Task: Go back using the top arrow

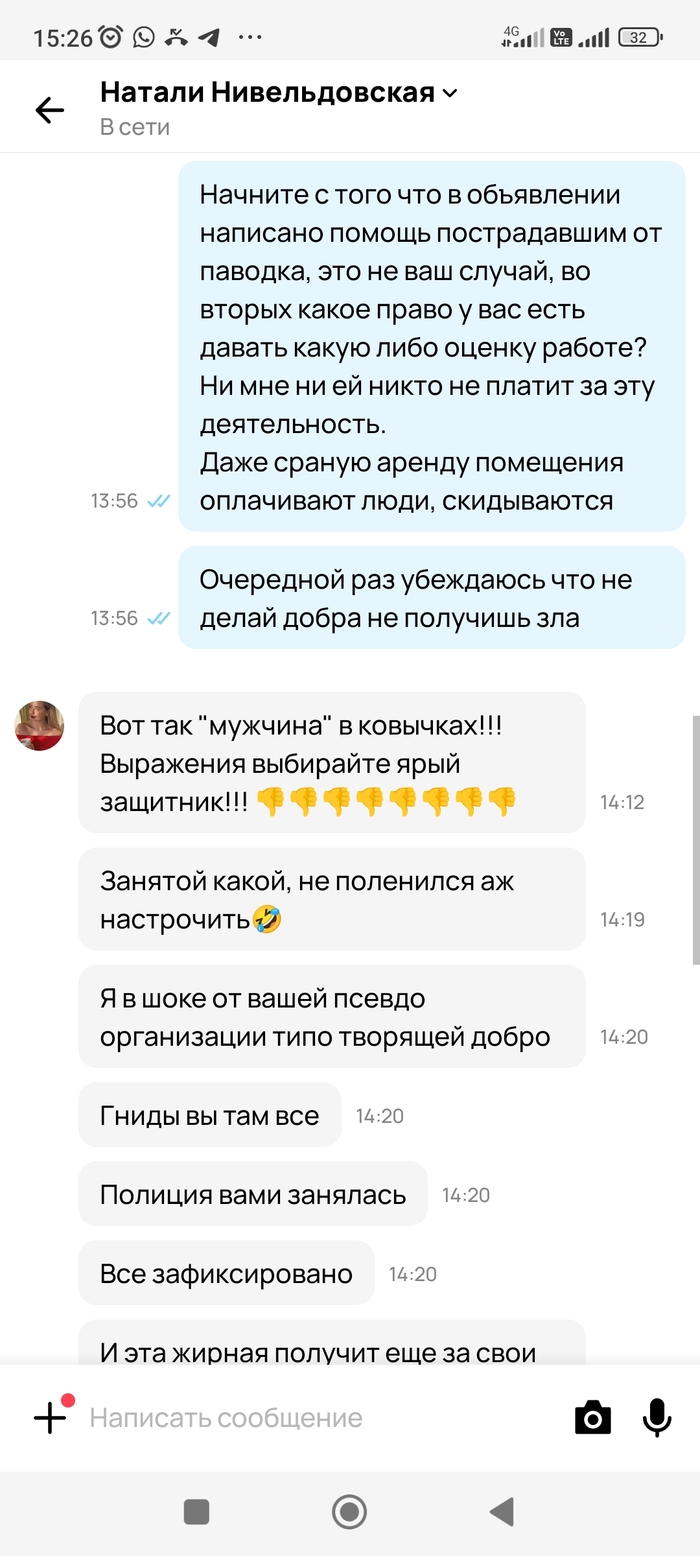Action: [49, 110]
